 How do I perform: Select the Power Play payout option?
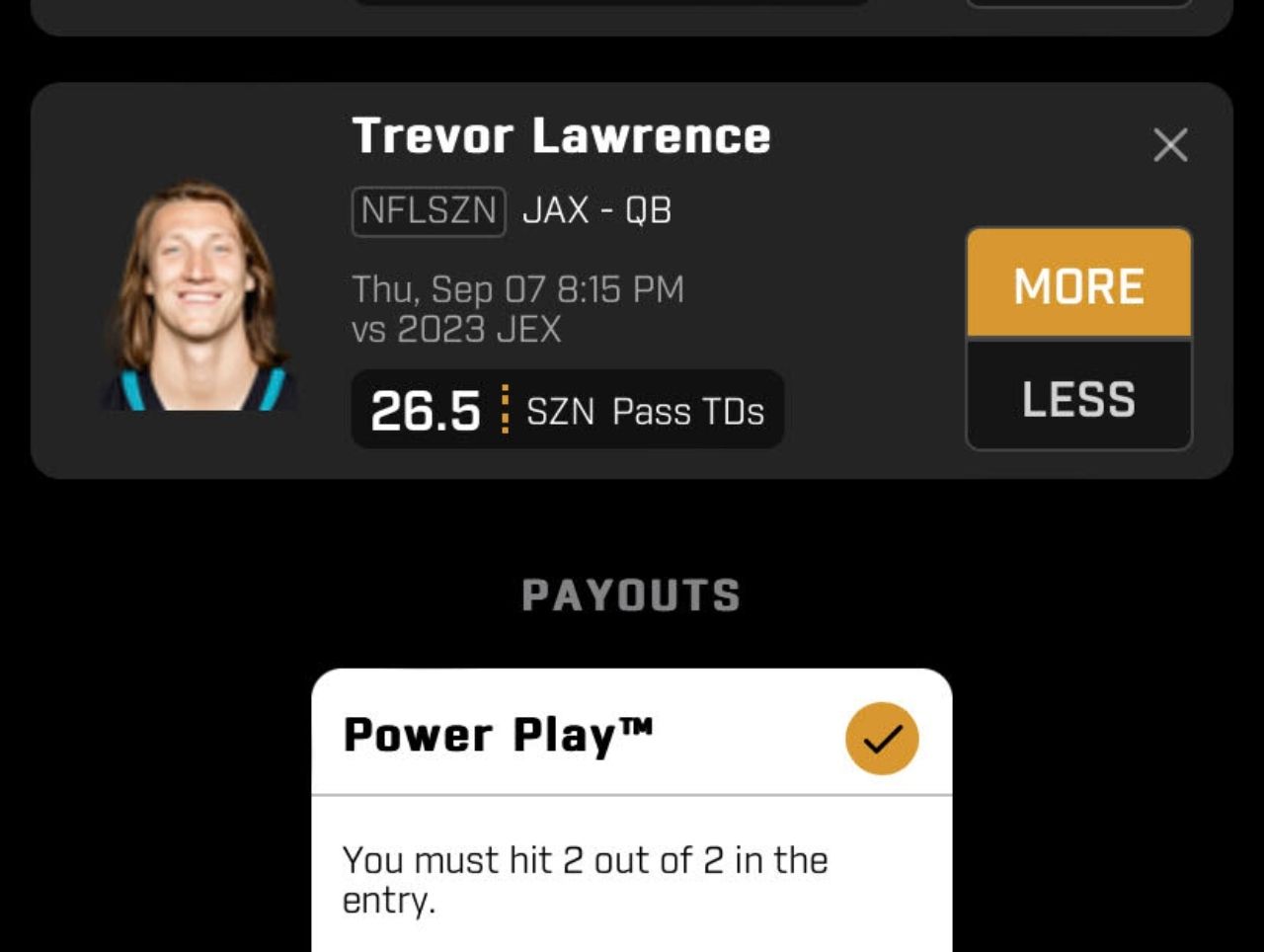pyautogui.click(x=881, y=738)
